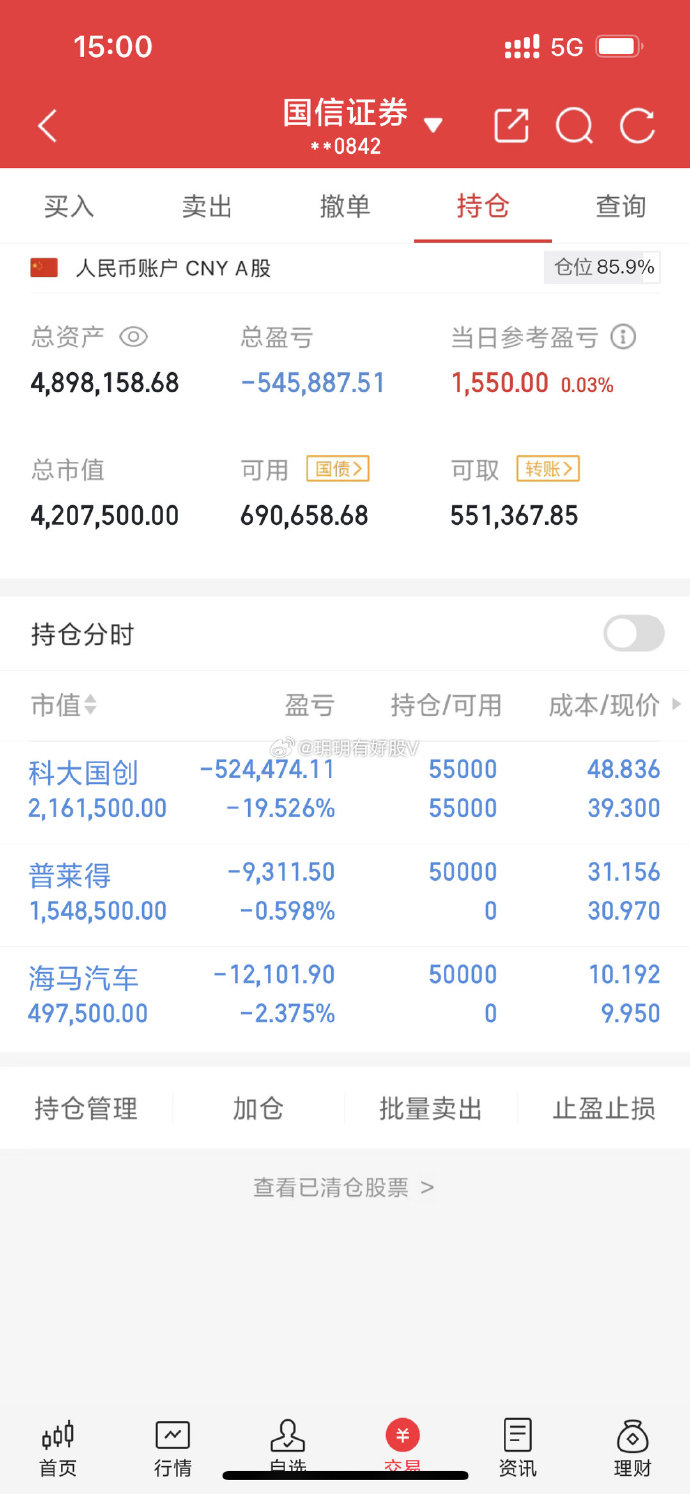The image size is (690, 1494).
Task: Refresh holdings with the reload icon
Action: point(637,126)
